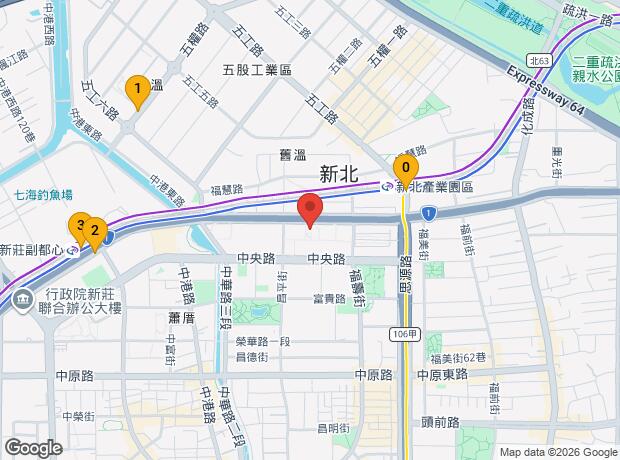Image resolution: width=620 pixels, height=460 pixels.
Task: Select the yellow marker labeled 1
Action: (x=137, y=90)
